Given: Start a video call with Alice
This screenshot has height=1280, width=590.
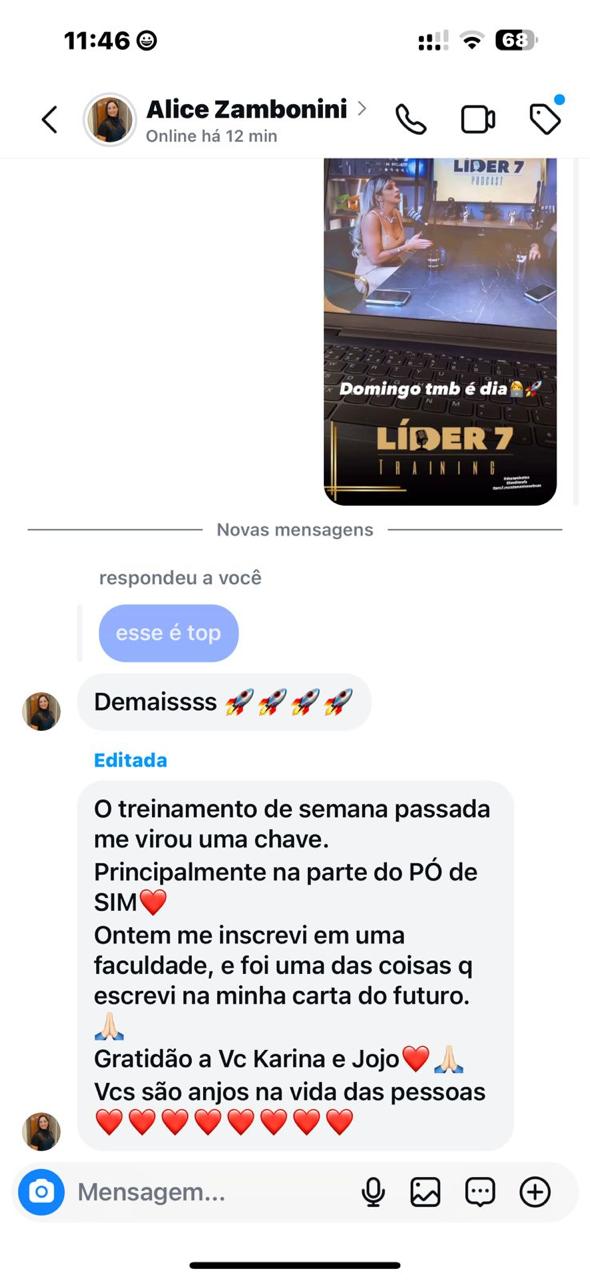Looking at the screenshot, I should (478, 120).
